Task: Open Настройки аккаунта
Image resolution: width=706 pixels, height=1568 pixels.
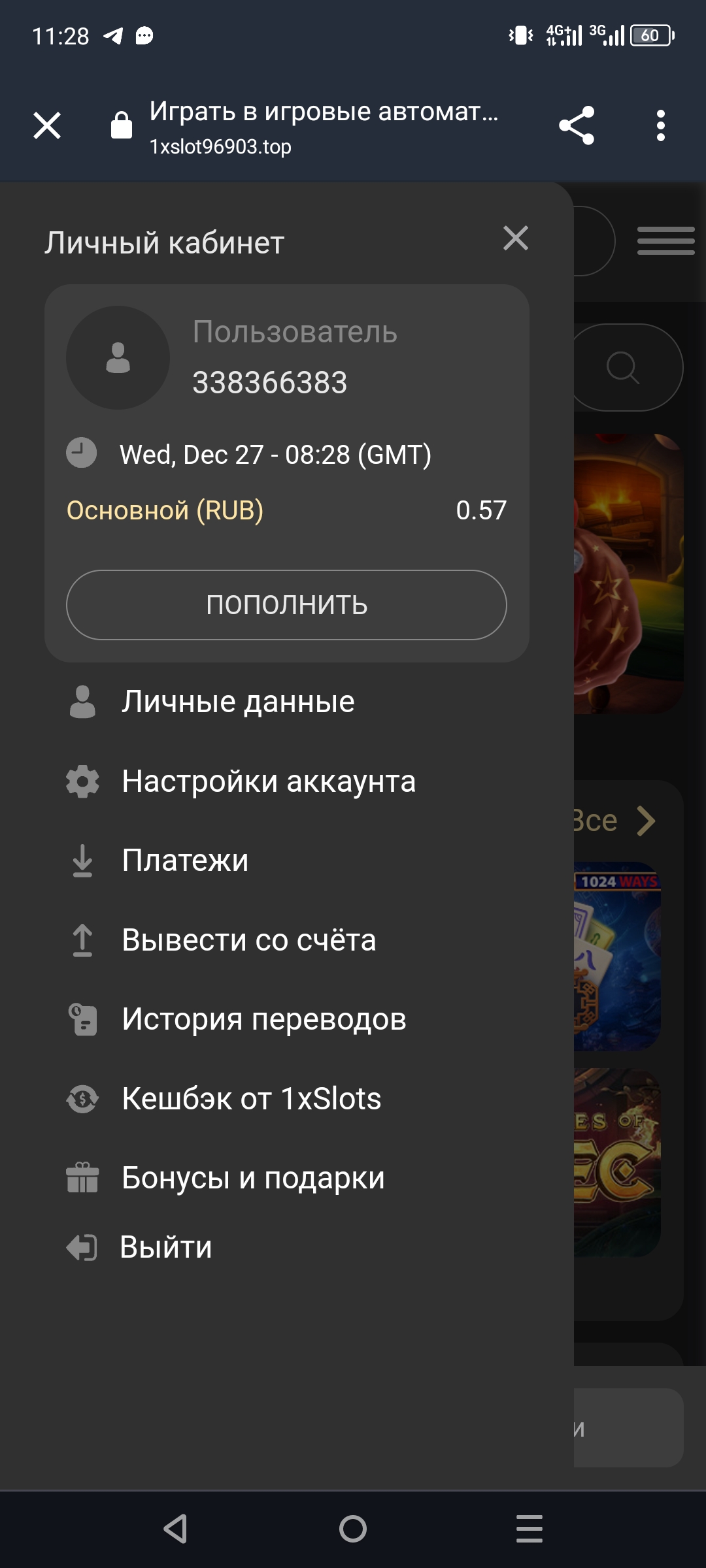Action: (x=268, y=781)
